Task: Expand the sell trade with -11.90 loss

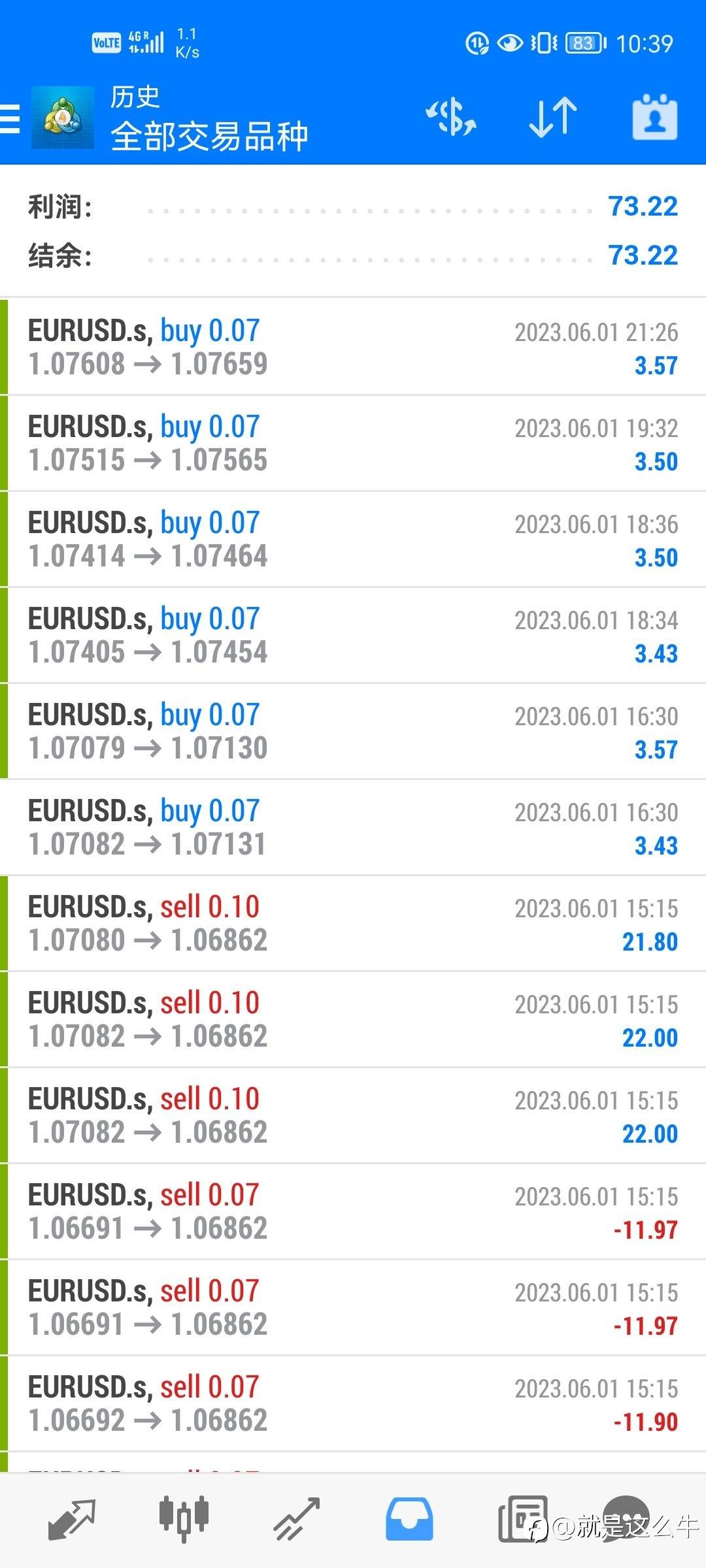Action: 353,1404
